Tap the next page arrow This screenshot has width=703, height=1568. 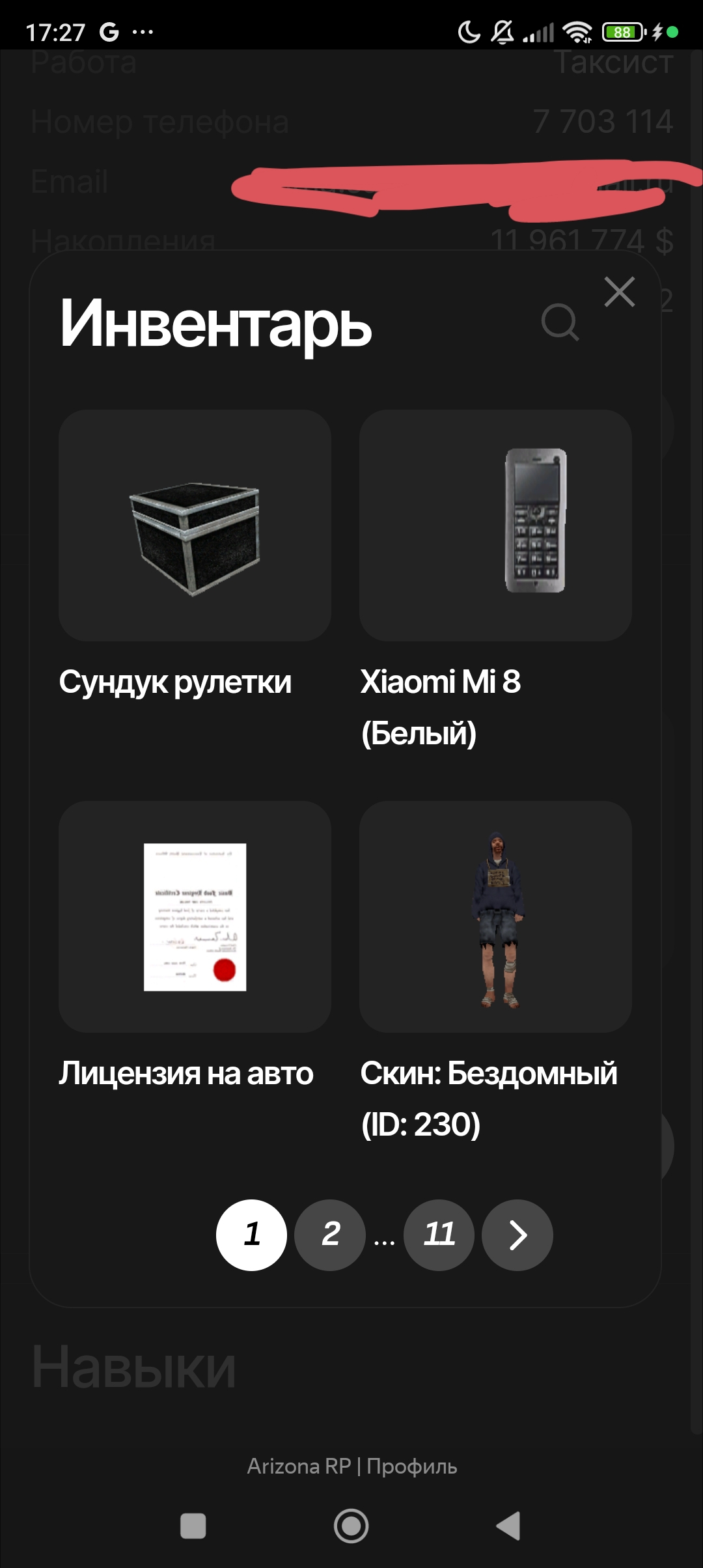point(517,1235)
